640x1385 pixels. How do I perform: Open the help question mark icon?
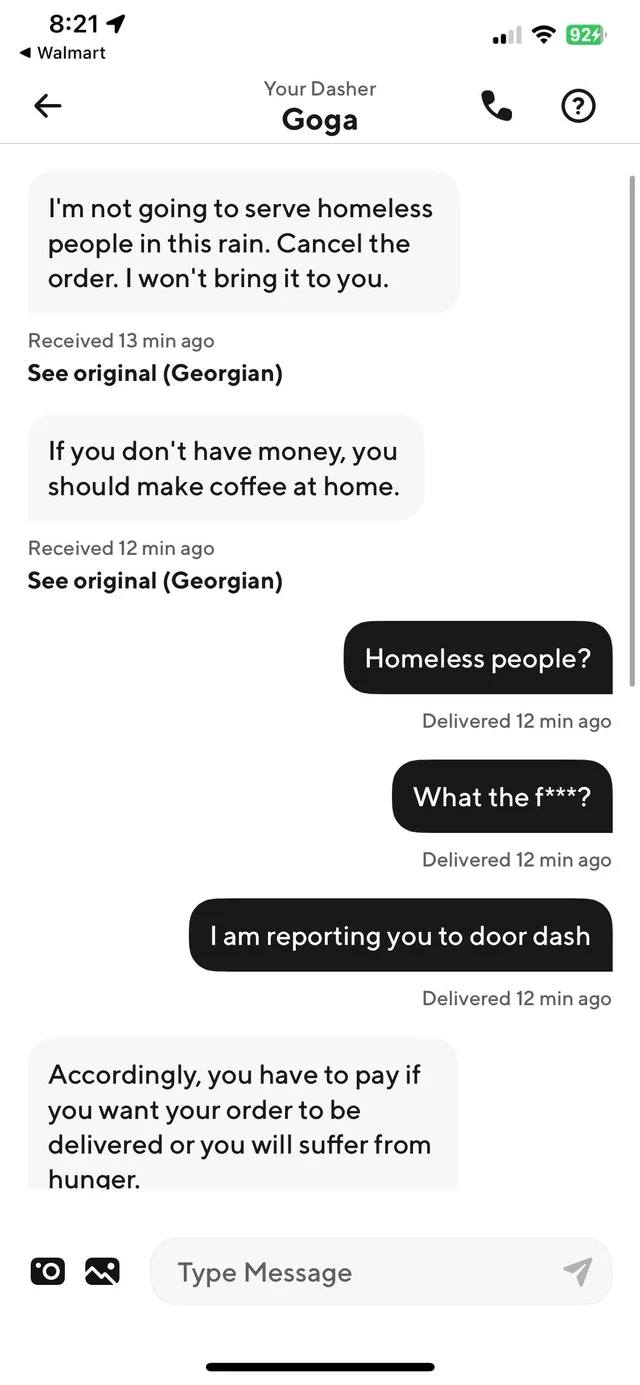point(578,106)
